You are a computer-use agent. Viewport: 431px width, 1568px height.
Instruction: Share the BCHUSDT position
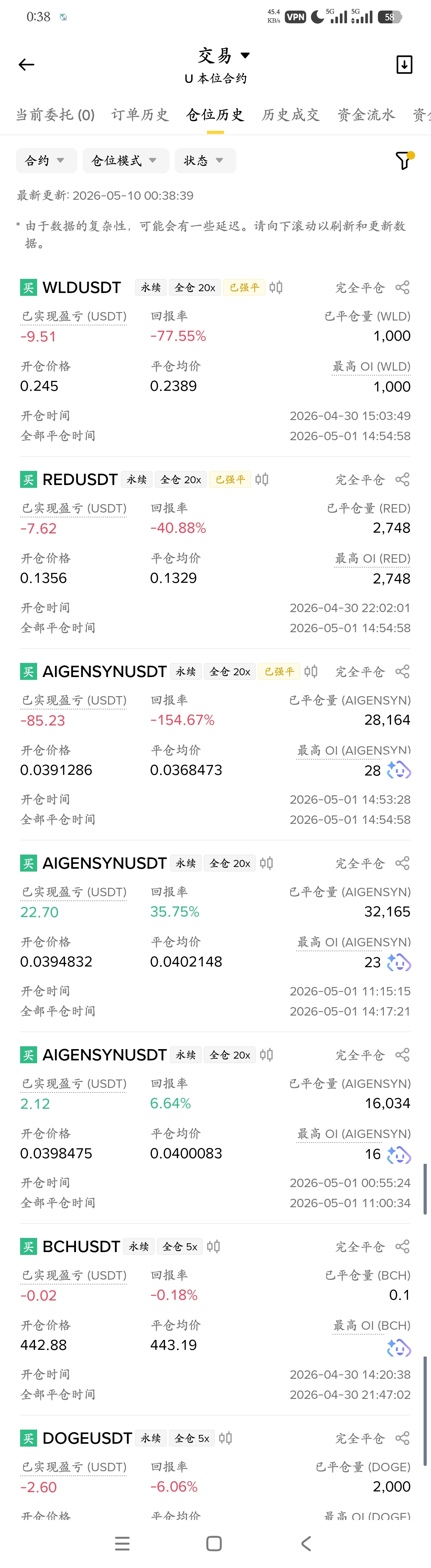(x=402, y=1247)
